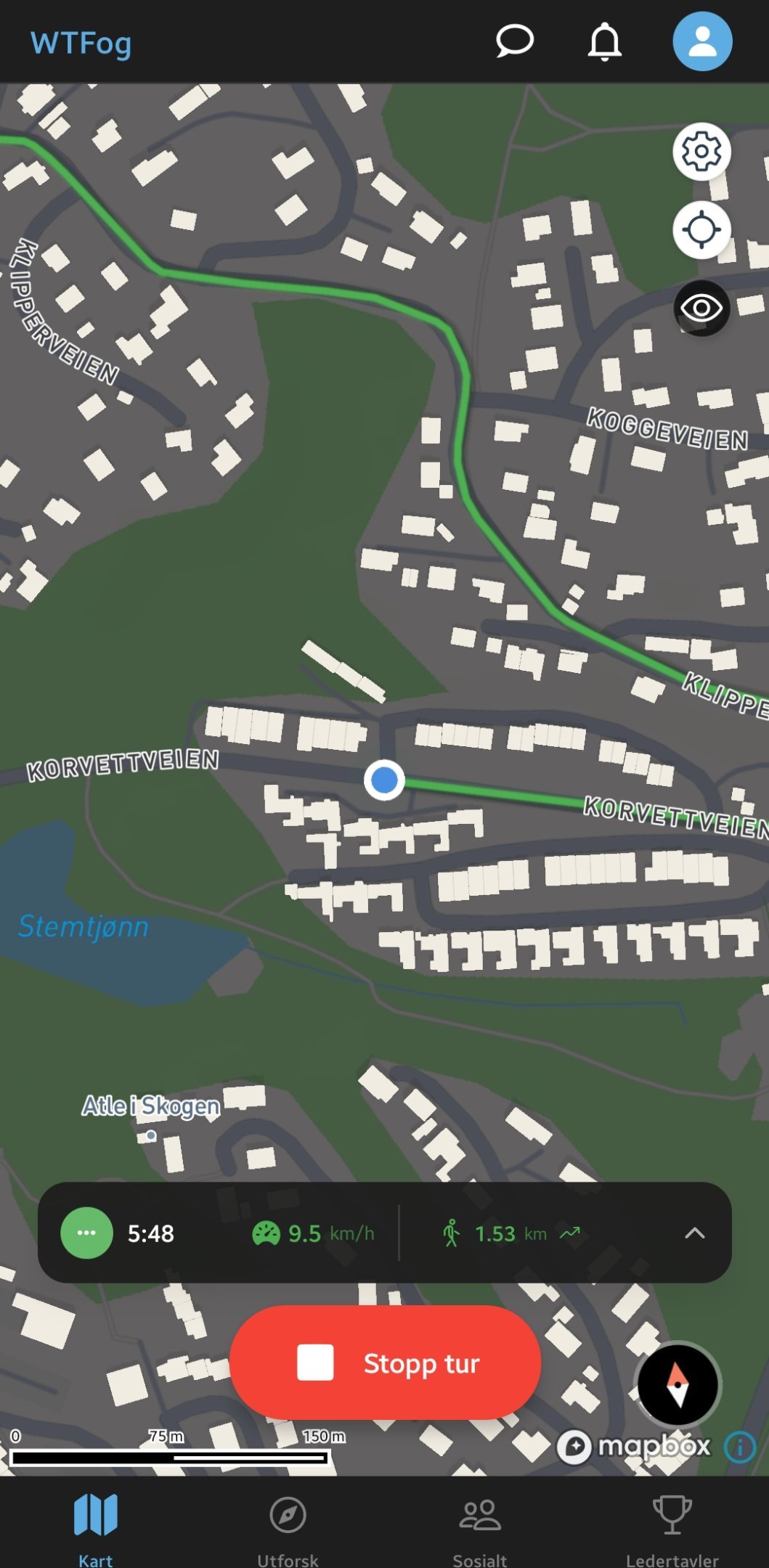Open Mapbox attribution info icon
769x1568 pixels.
[740, 1447]
